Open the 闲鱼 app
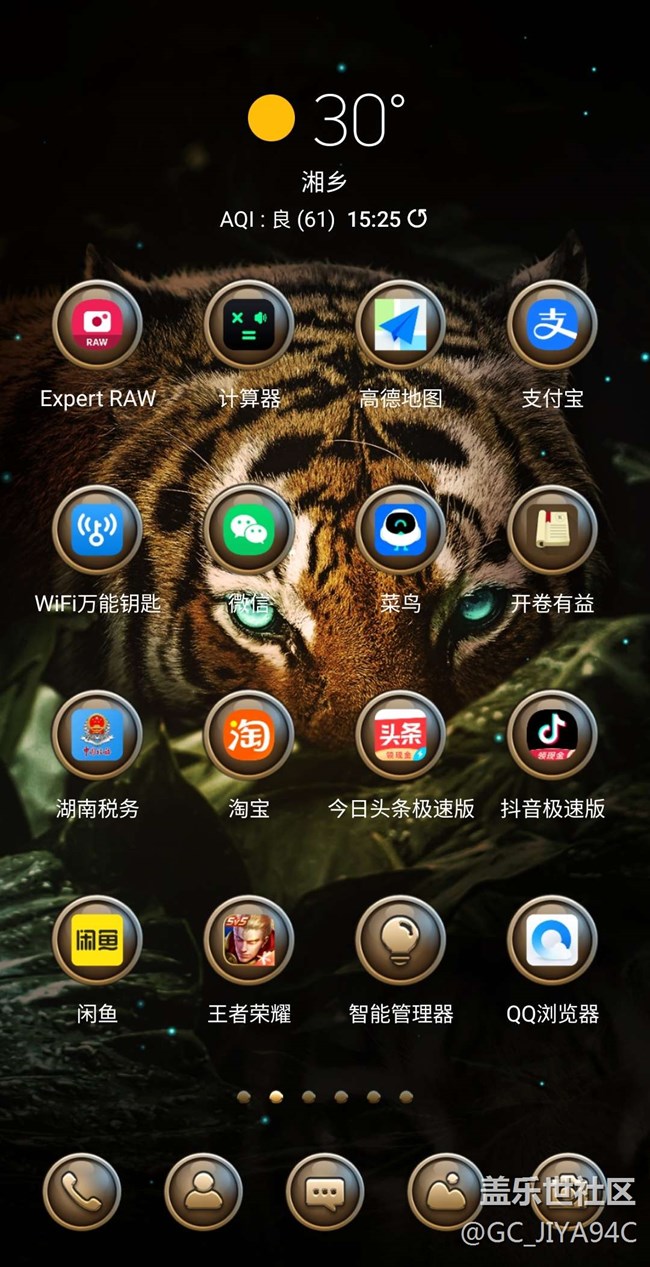The height and width of the screenshot is (1267, 650). click(97, 940)
